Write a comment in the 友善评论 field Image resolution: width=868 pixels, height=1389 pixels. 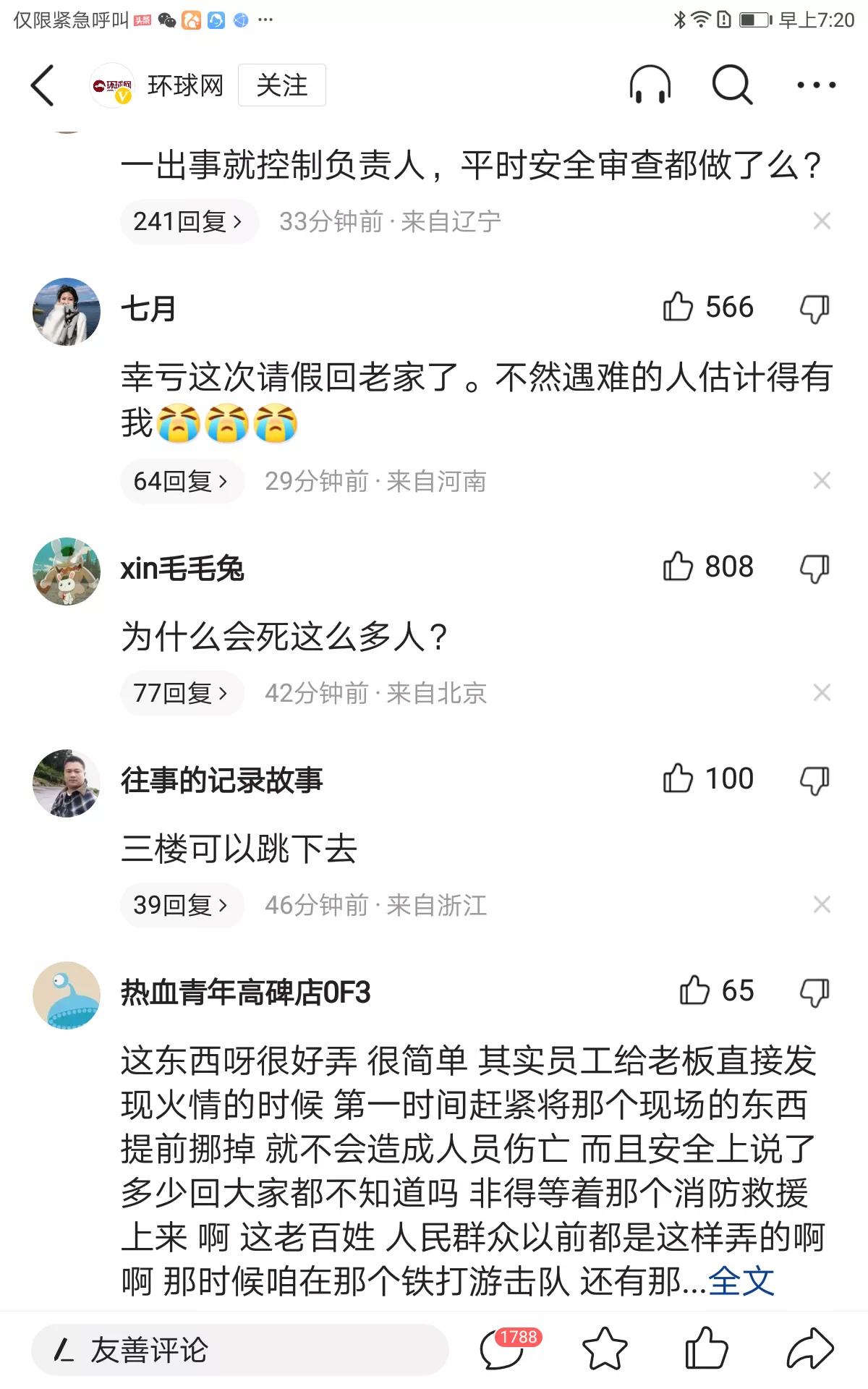coord(239,1350)
